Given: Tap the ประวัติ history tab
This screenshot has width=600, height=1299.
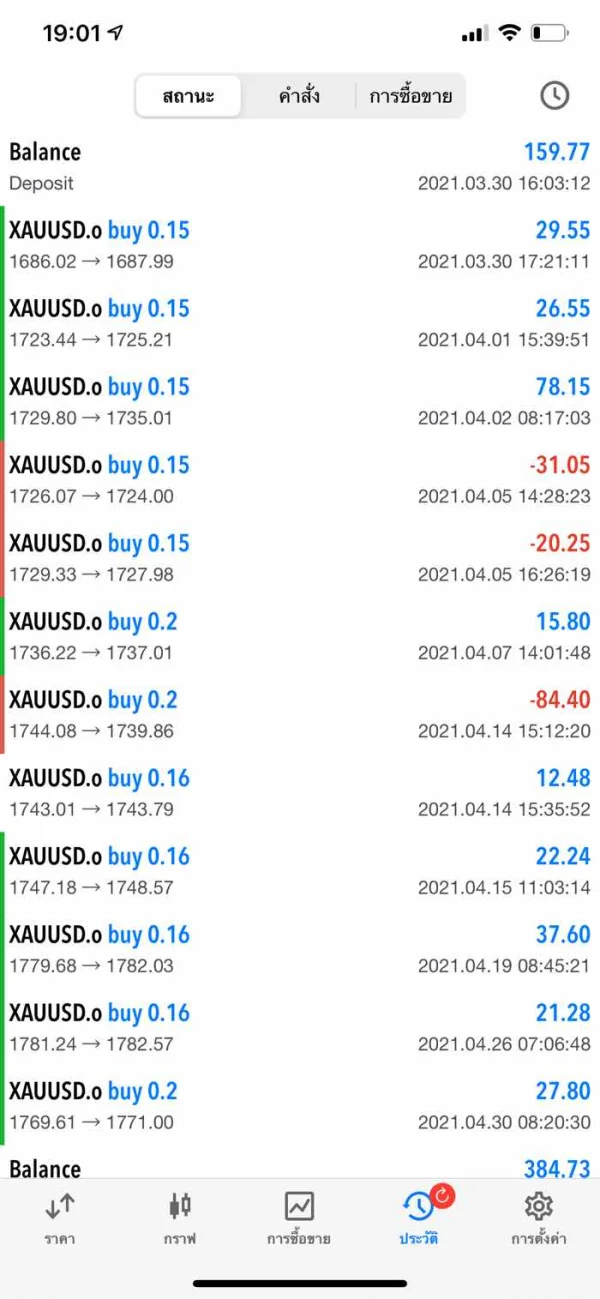Looking at the screenshot, I should point(418,1219).
